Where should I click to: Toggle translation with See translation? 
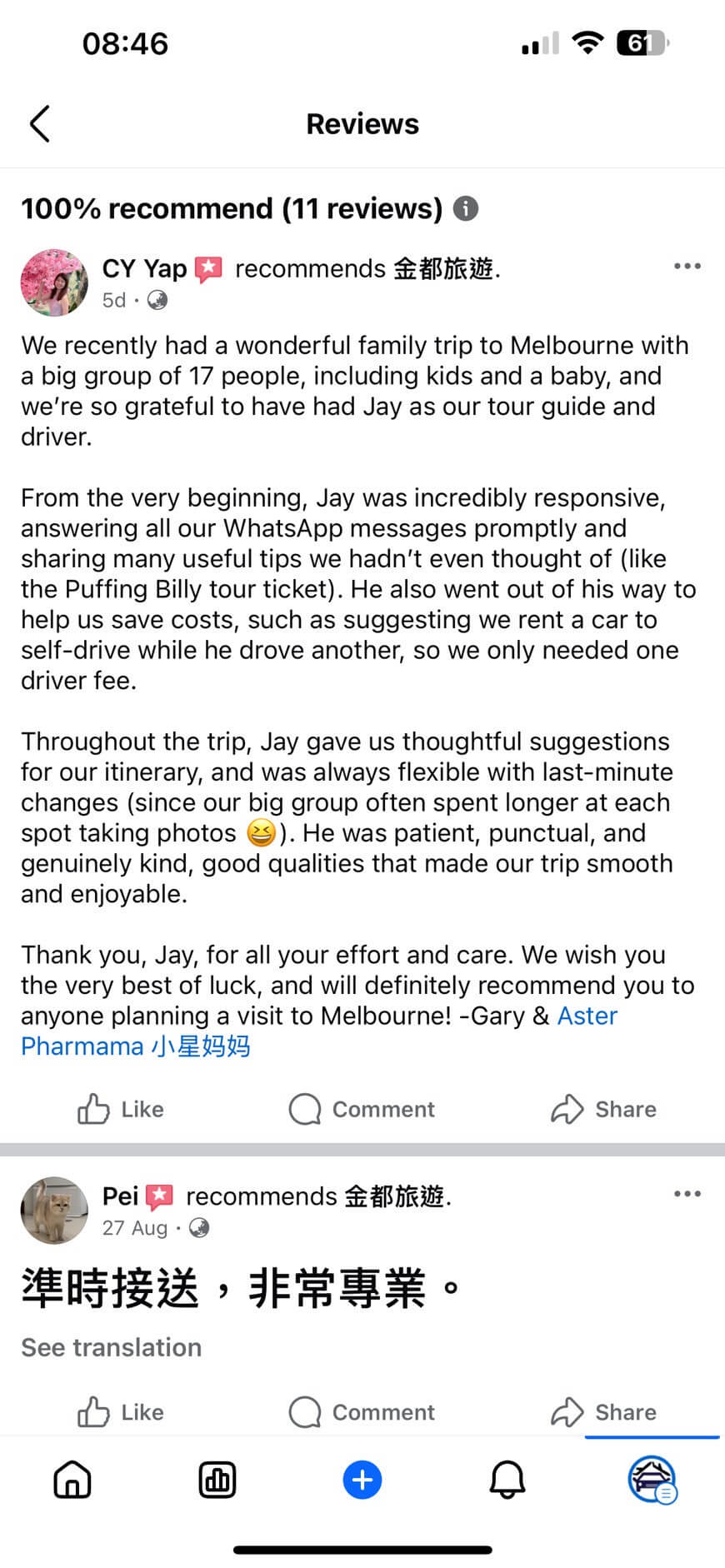tap(110, 1347)
